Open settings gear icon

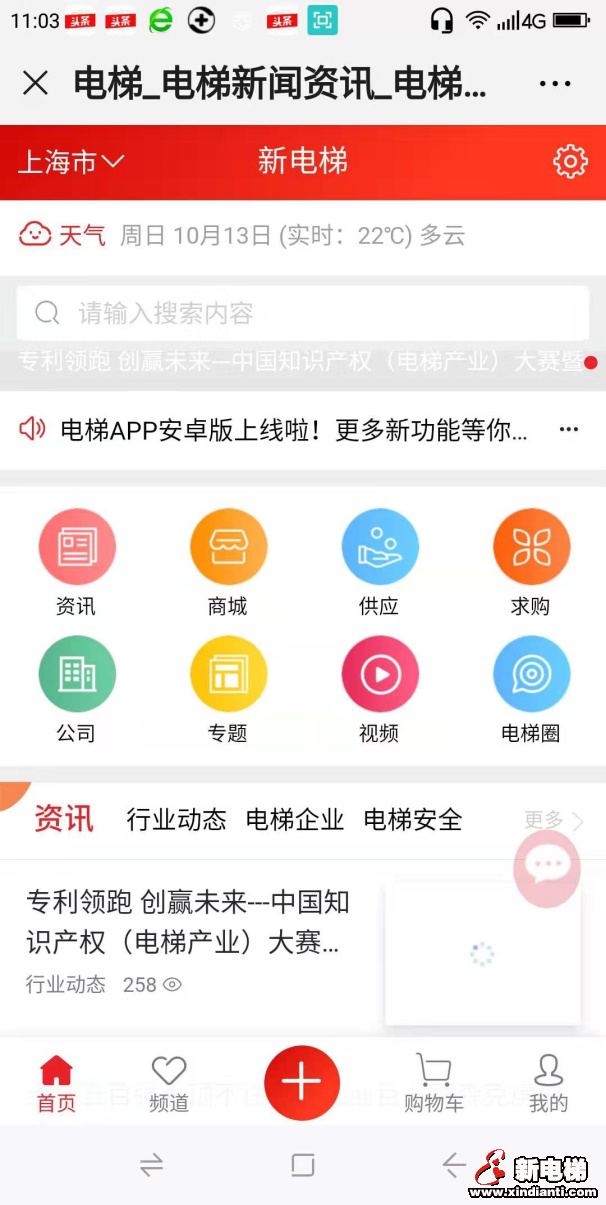point(570,161)
